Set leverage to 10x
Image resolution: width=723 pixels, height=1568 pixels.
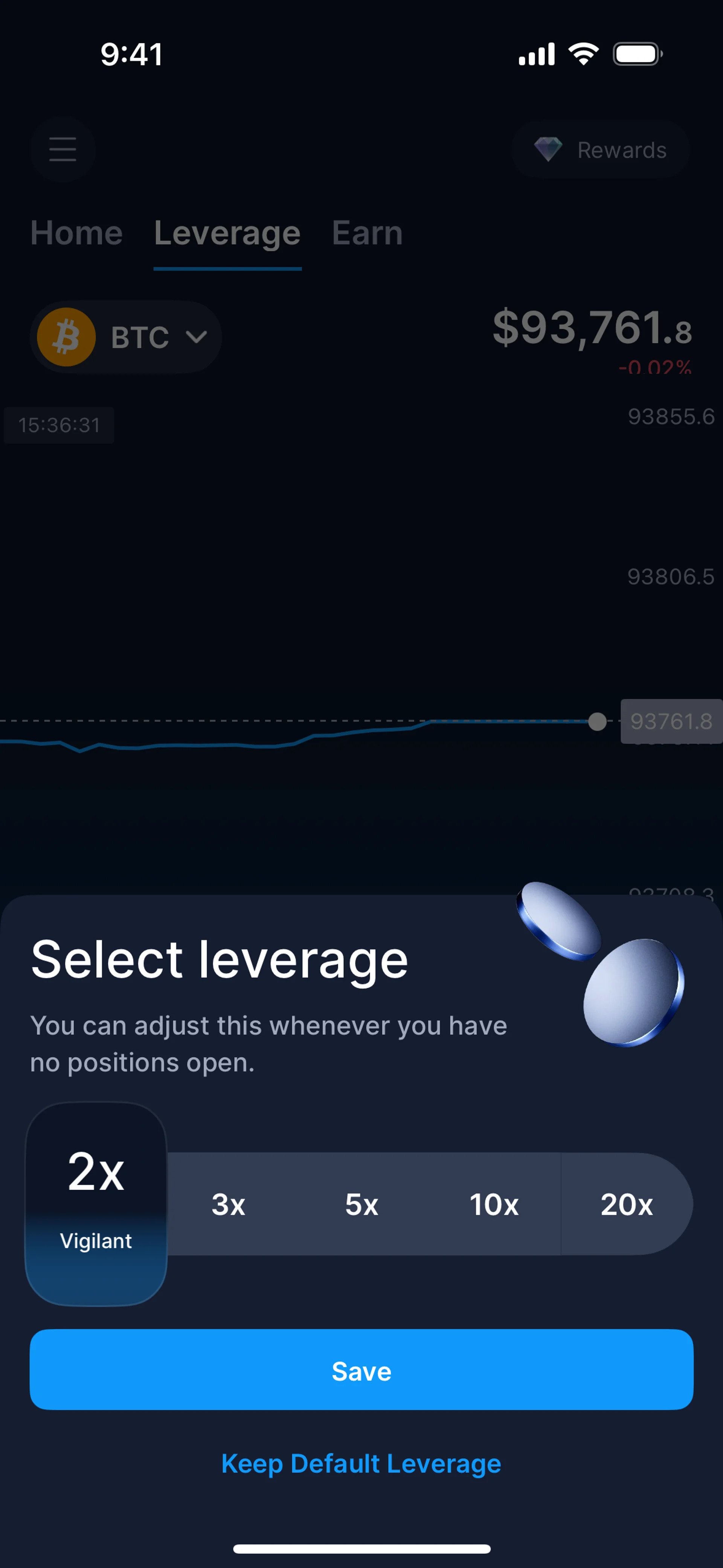[494, 1204]
